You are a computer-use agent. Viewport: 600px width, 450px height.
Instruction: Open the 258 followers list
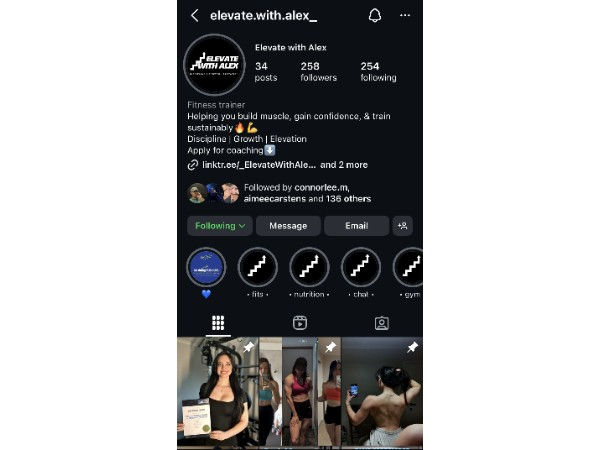(318, 71)
